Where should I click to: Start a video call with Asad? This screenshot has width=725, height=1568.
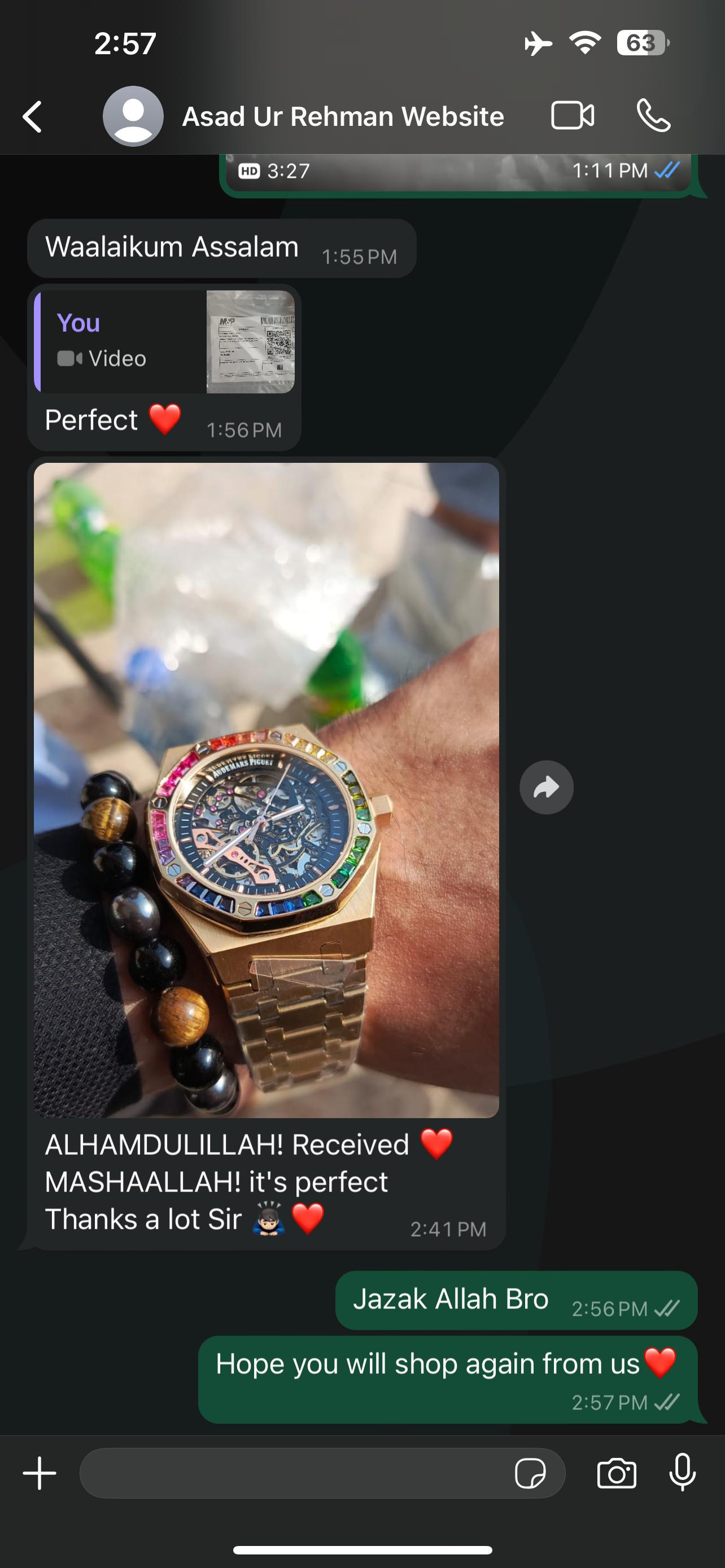[x=572, y=116]
